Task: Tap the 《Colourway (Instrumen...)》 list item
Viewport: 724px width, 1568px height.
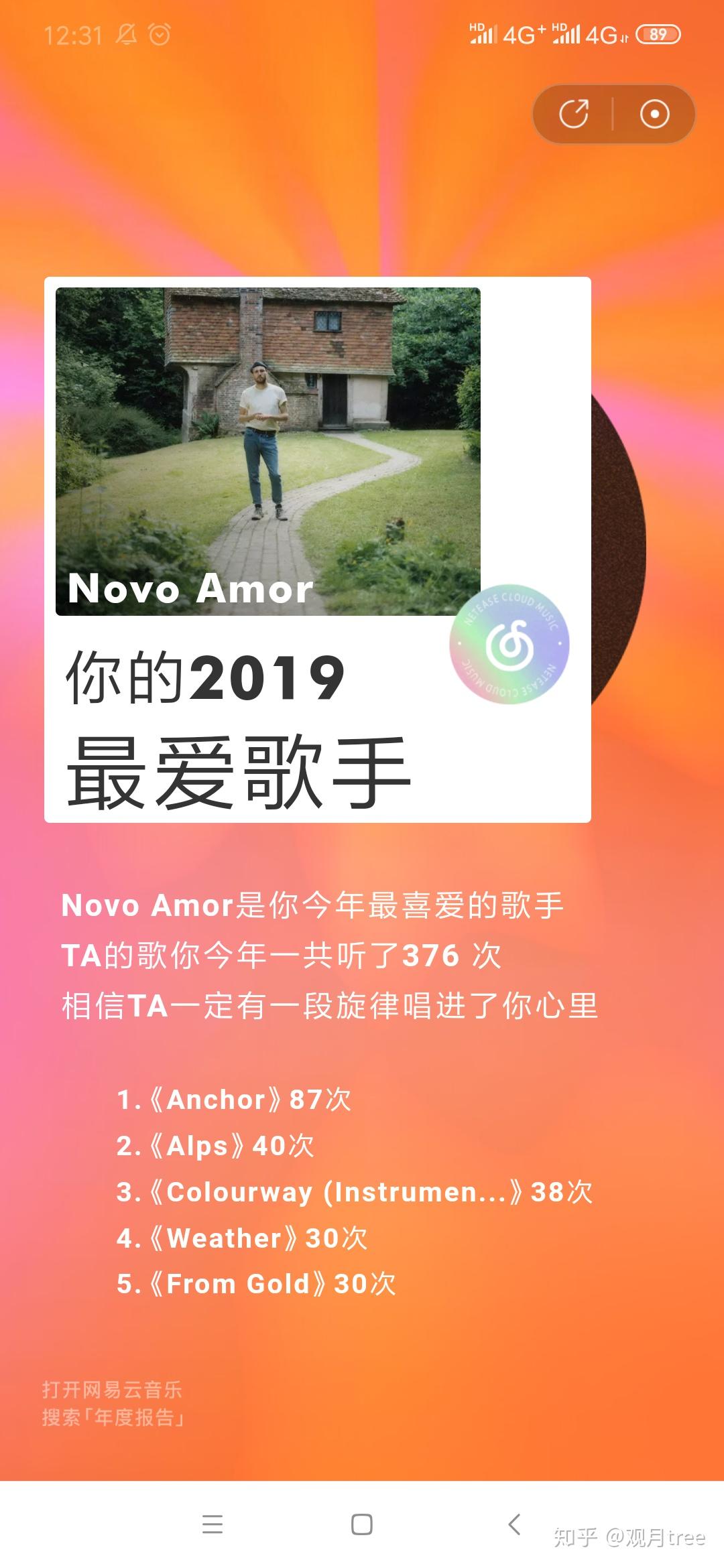Action: [349, 1191]
